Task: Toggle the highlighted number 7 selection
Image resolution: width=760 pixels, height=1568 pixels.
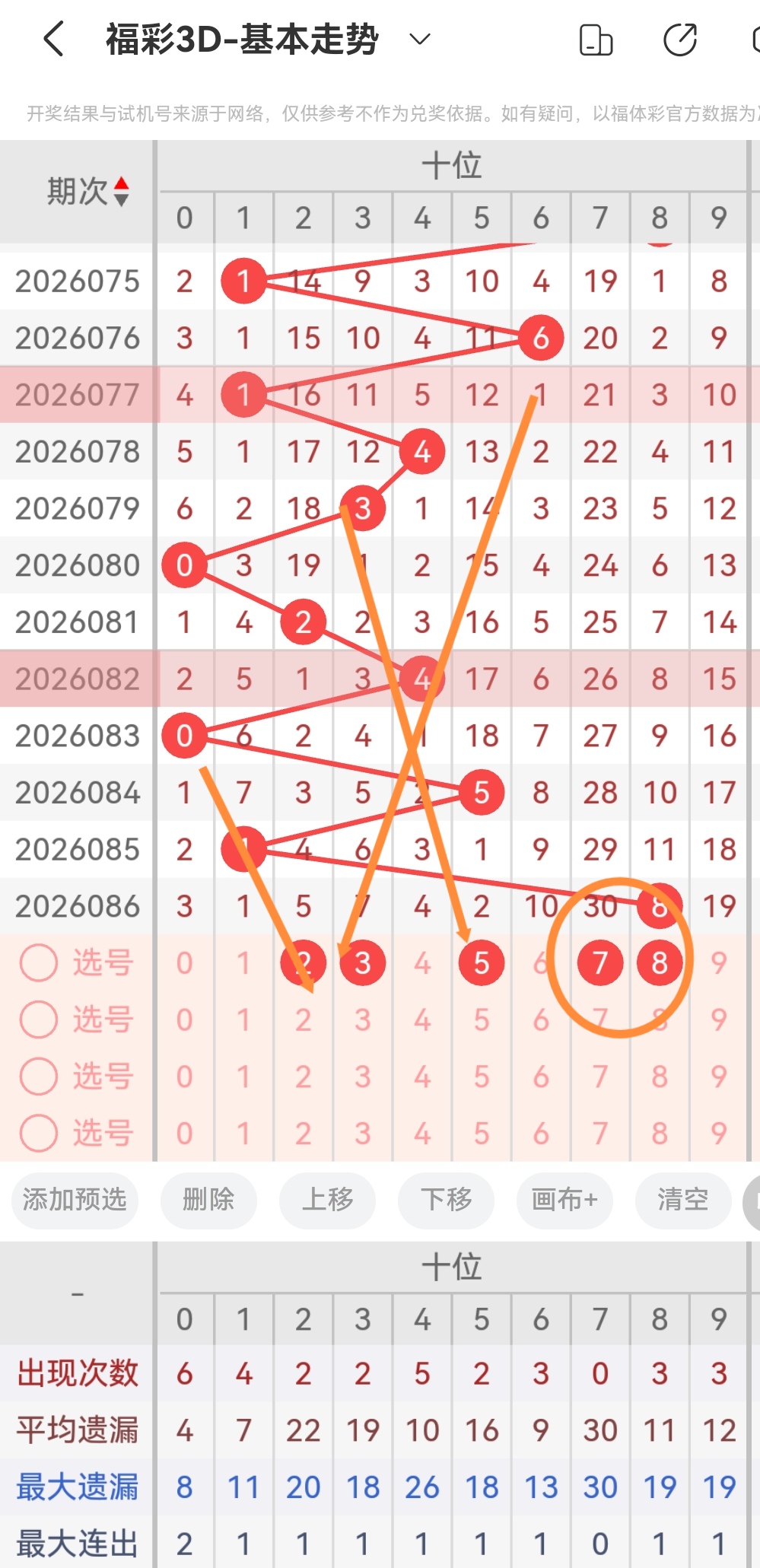Action: click(x=600, y=962)
